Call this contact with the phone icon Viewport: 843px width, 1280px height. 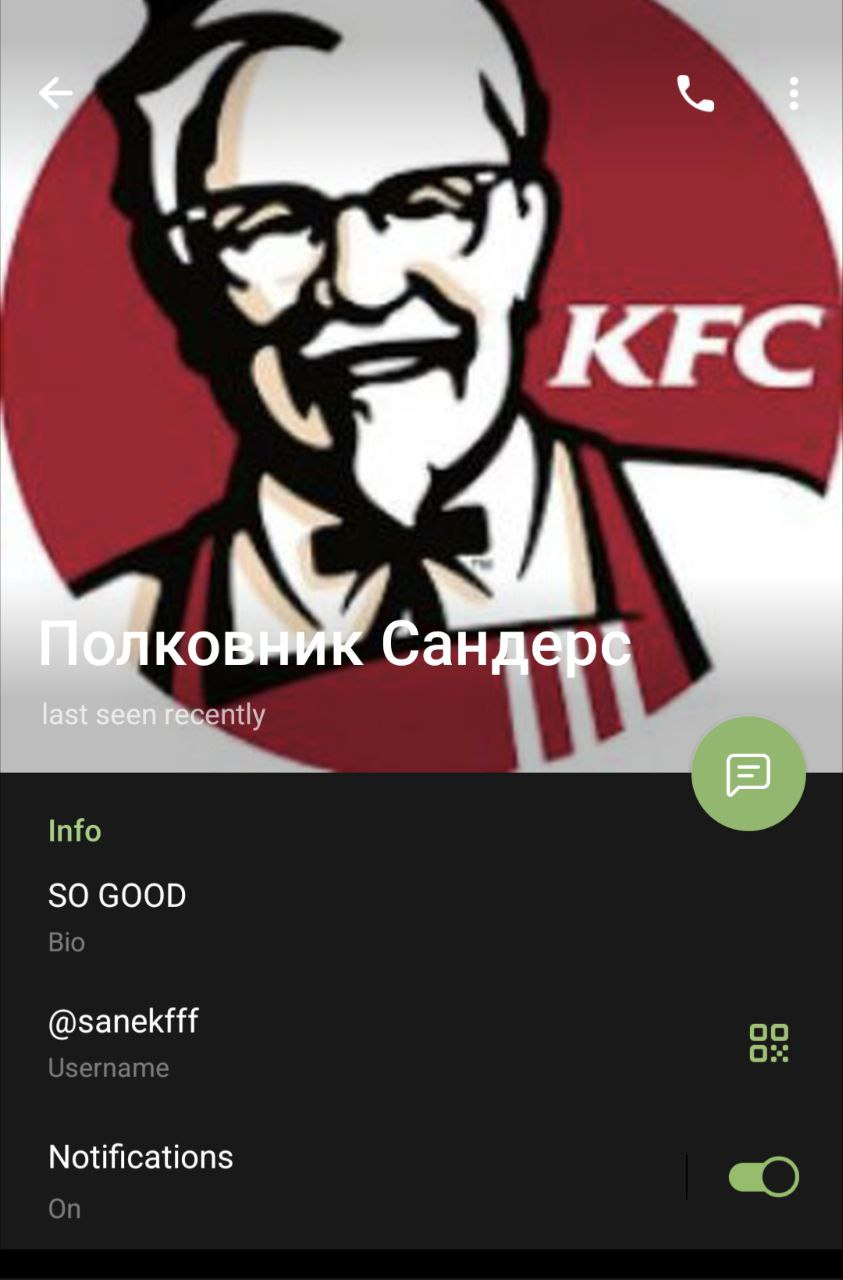point(695,94)
